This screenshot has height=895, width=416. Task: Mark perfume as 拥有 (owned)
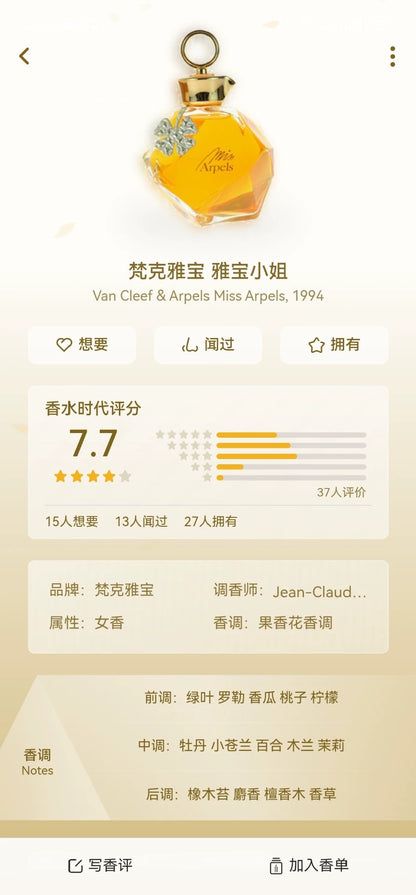tap(334, 345)
